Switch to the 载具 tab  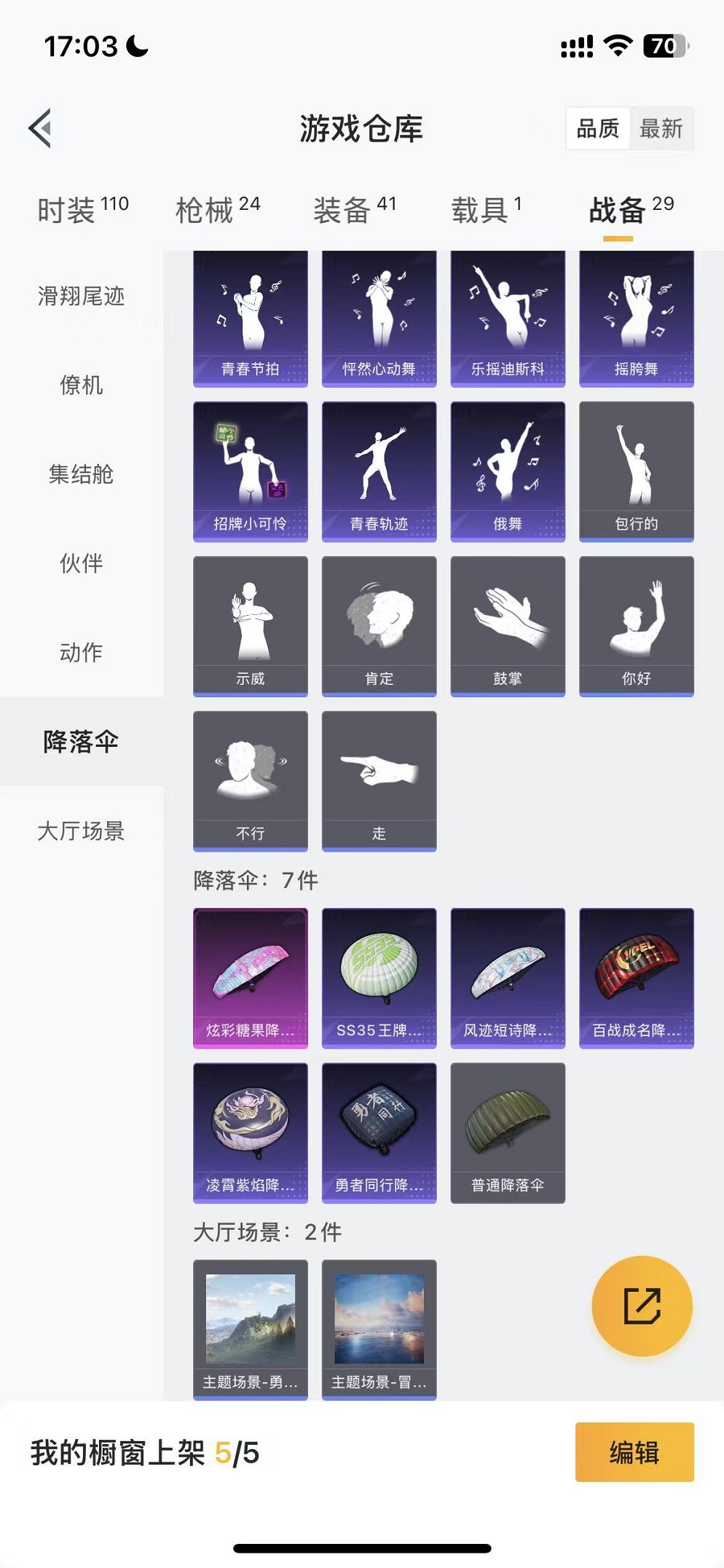[486, 210]
